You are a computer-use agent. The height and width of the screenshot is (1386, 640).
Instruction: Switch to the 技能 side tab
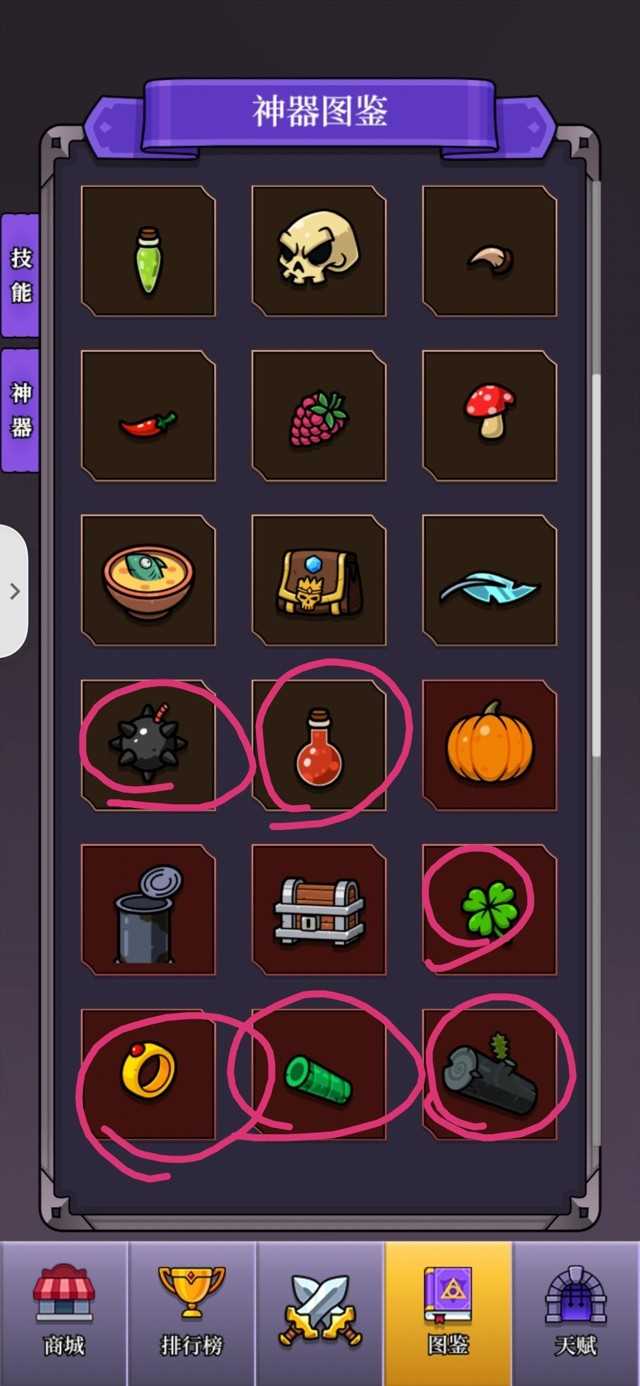coord(21,275)
